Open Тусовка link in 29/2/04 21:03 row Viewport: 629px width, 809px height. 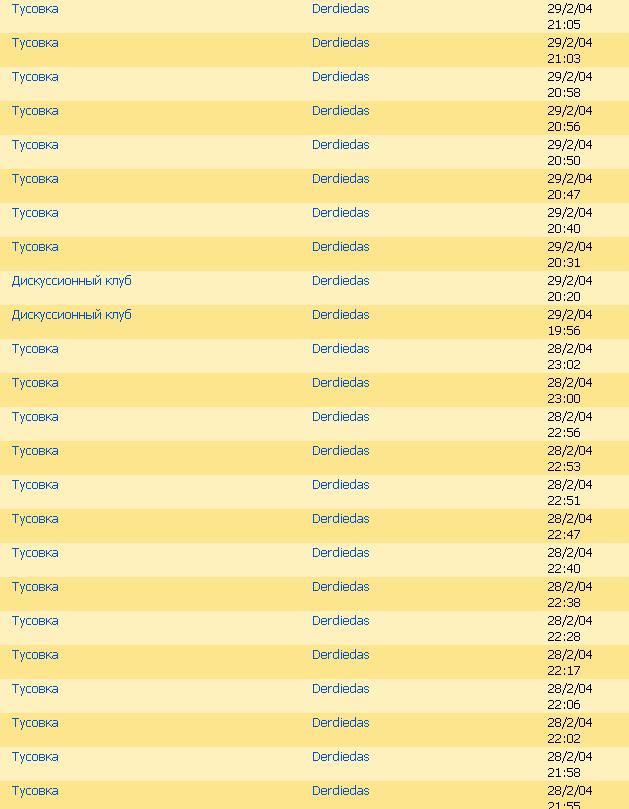(35, 43)
